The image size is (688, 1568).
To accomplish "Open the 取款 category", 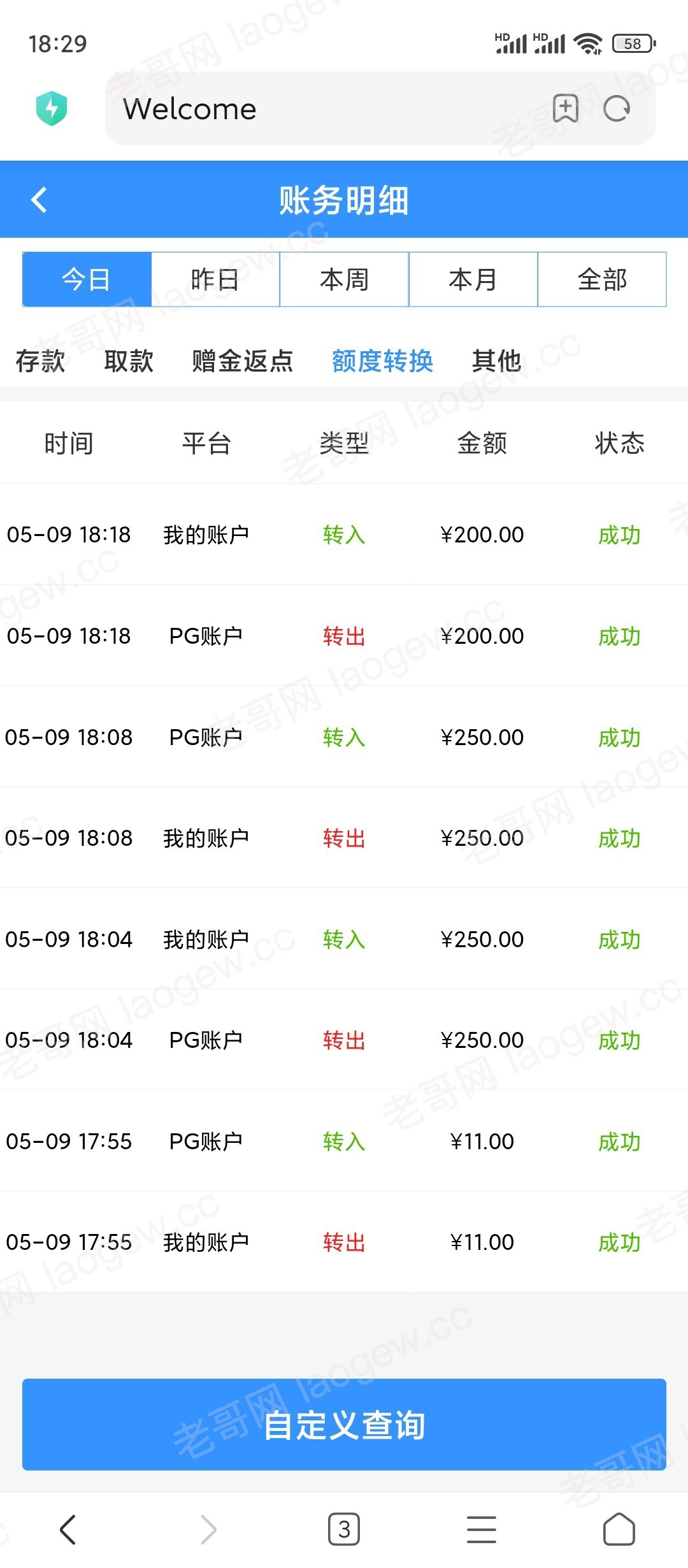I will click(x=129, y=361).
